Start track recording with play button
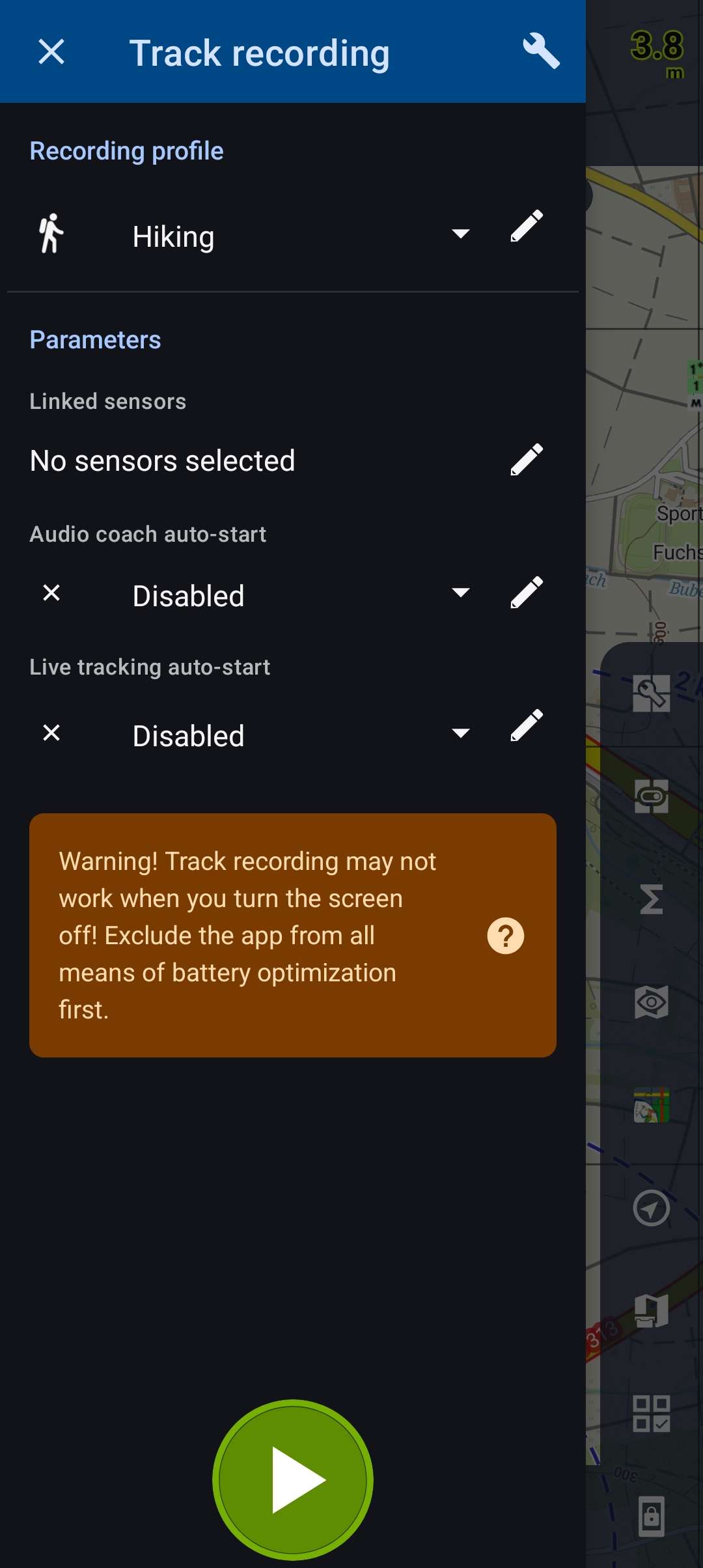The image size is (703, 1568). point(293,1479)
